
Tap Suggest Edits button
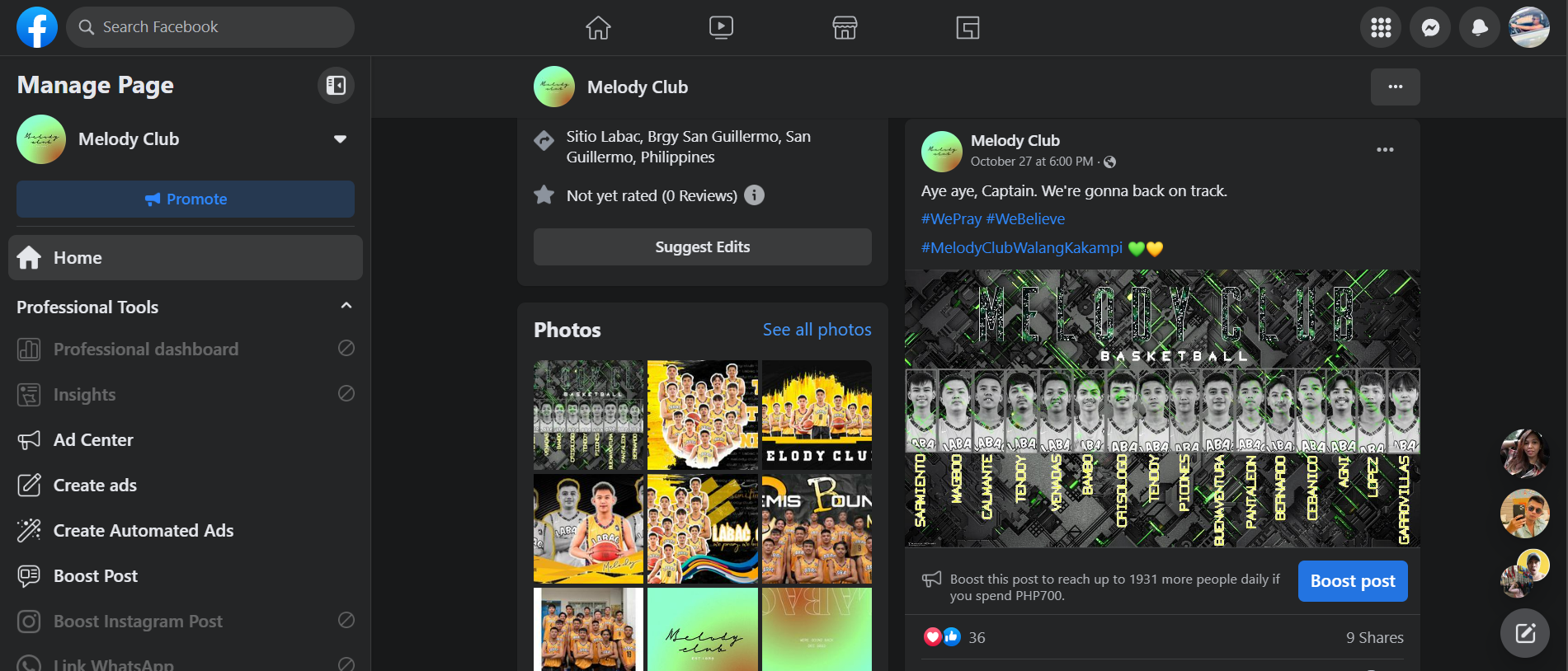[x=702, y=247]
